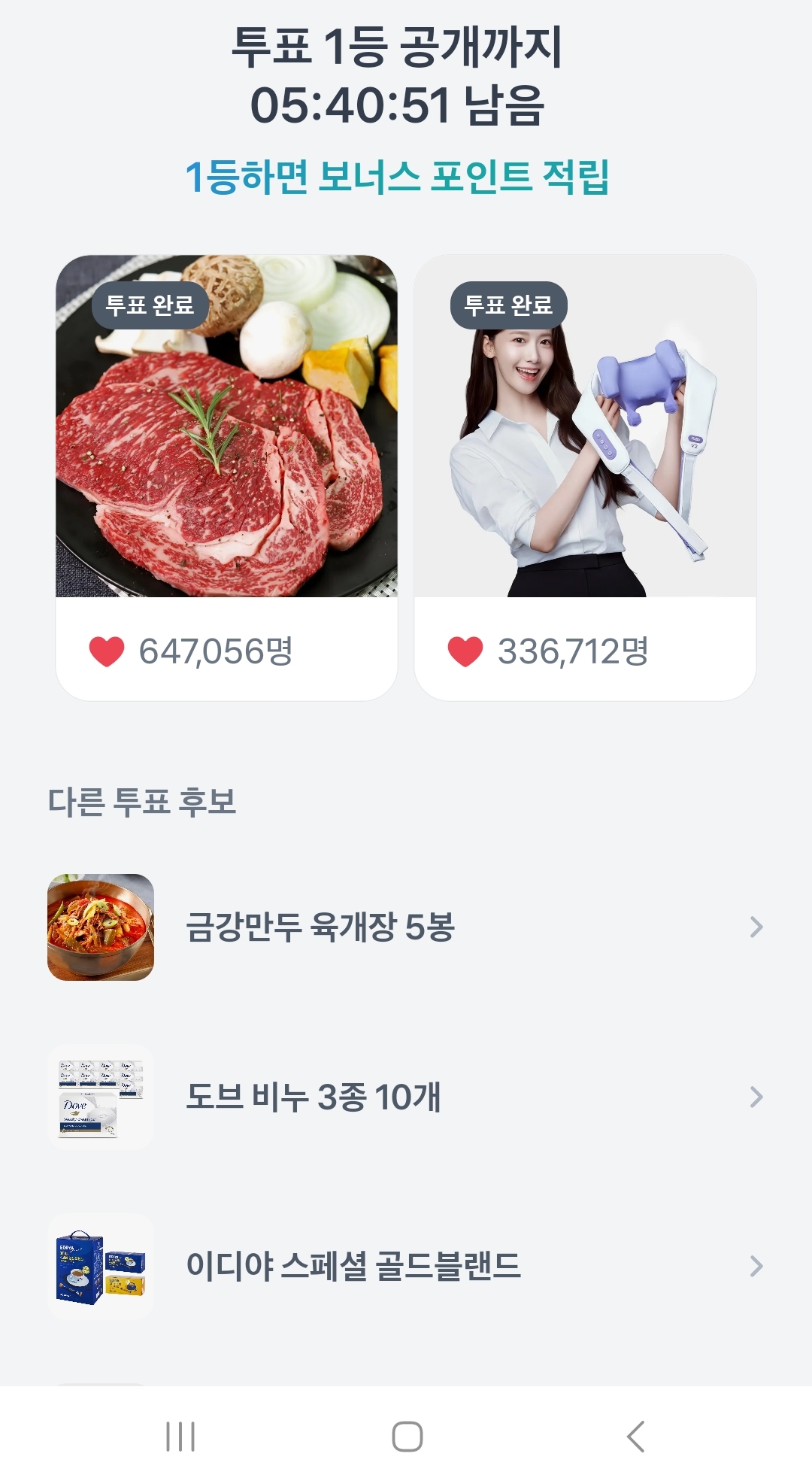This screenshot has height=1481, width=812.
Task: Select the 도브 비누 3종 10개 row
Action: click(406, 1097)
